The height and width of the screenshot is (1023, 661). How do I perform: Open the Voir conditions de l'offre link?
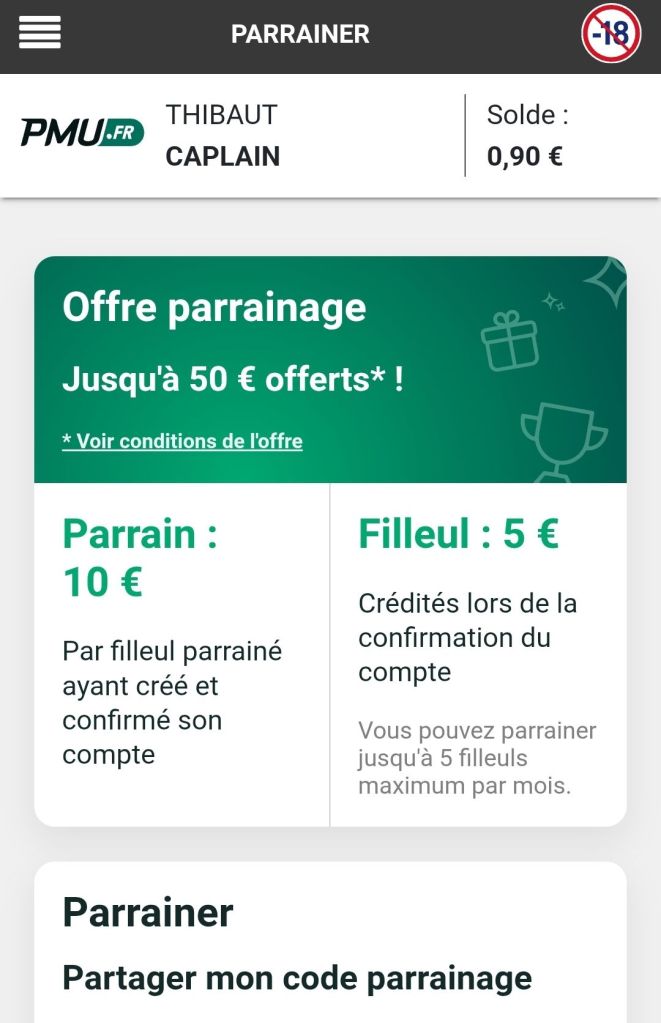[x=182, y=441]
